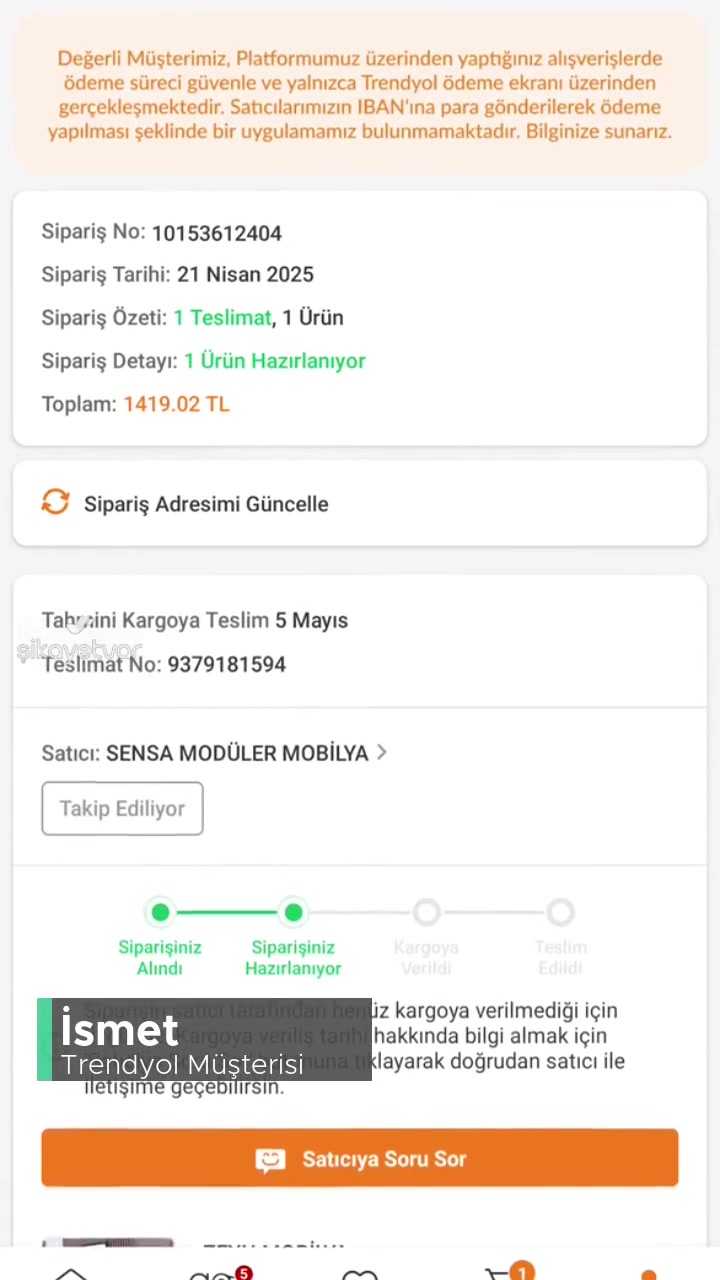Click the chat bubble icon on Satıcıya Soru Sor
The height and width of the screenshot is (1280, 720).
(271, 1159)
